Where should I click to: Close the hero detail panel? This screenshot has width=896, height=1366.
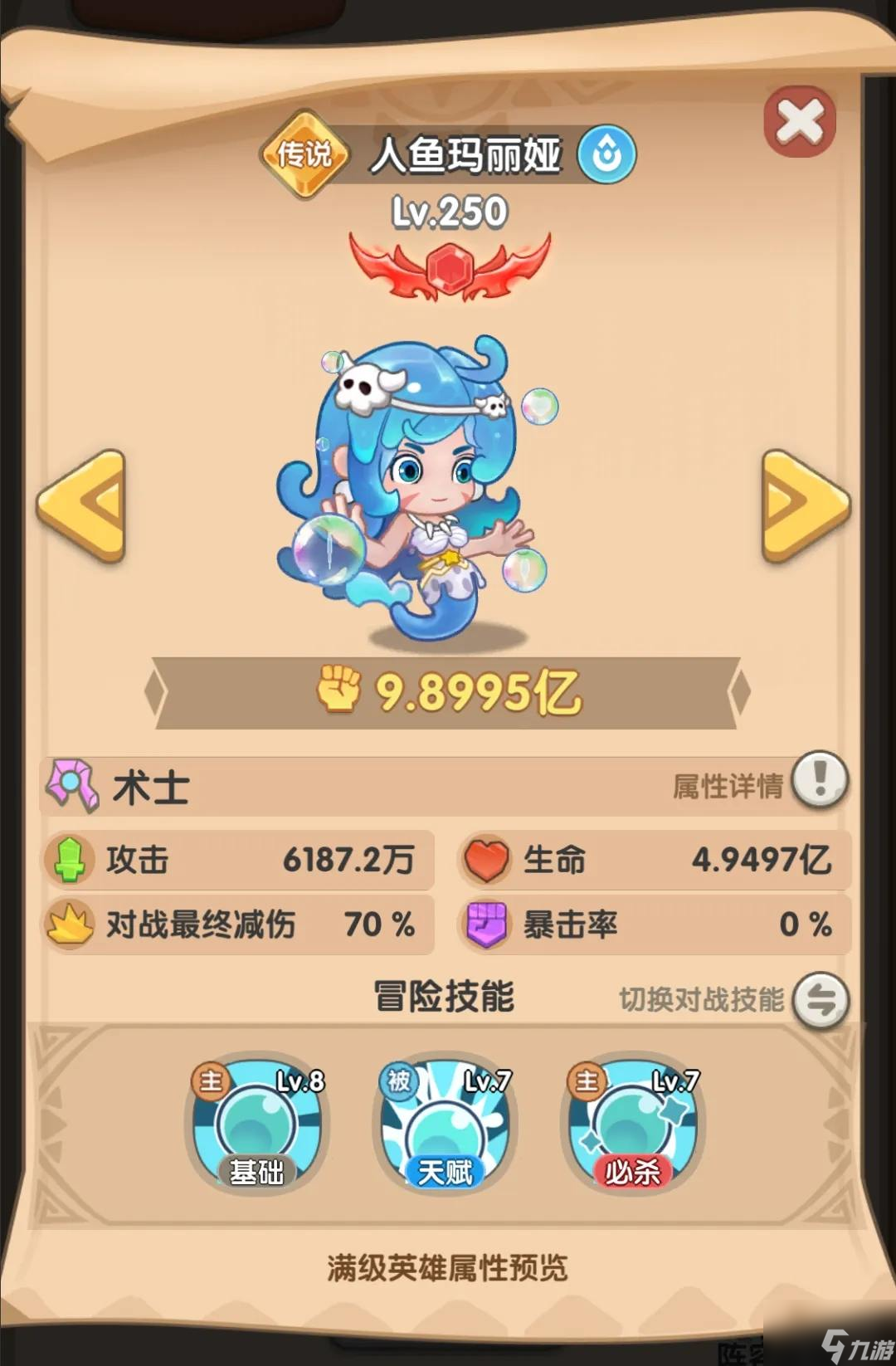(799, 122)
